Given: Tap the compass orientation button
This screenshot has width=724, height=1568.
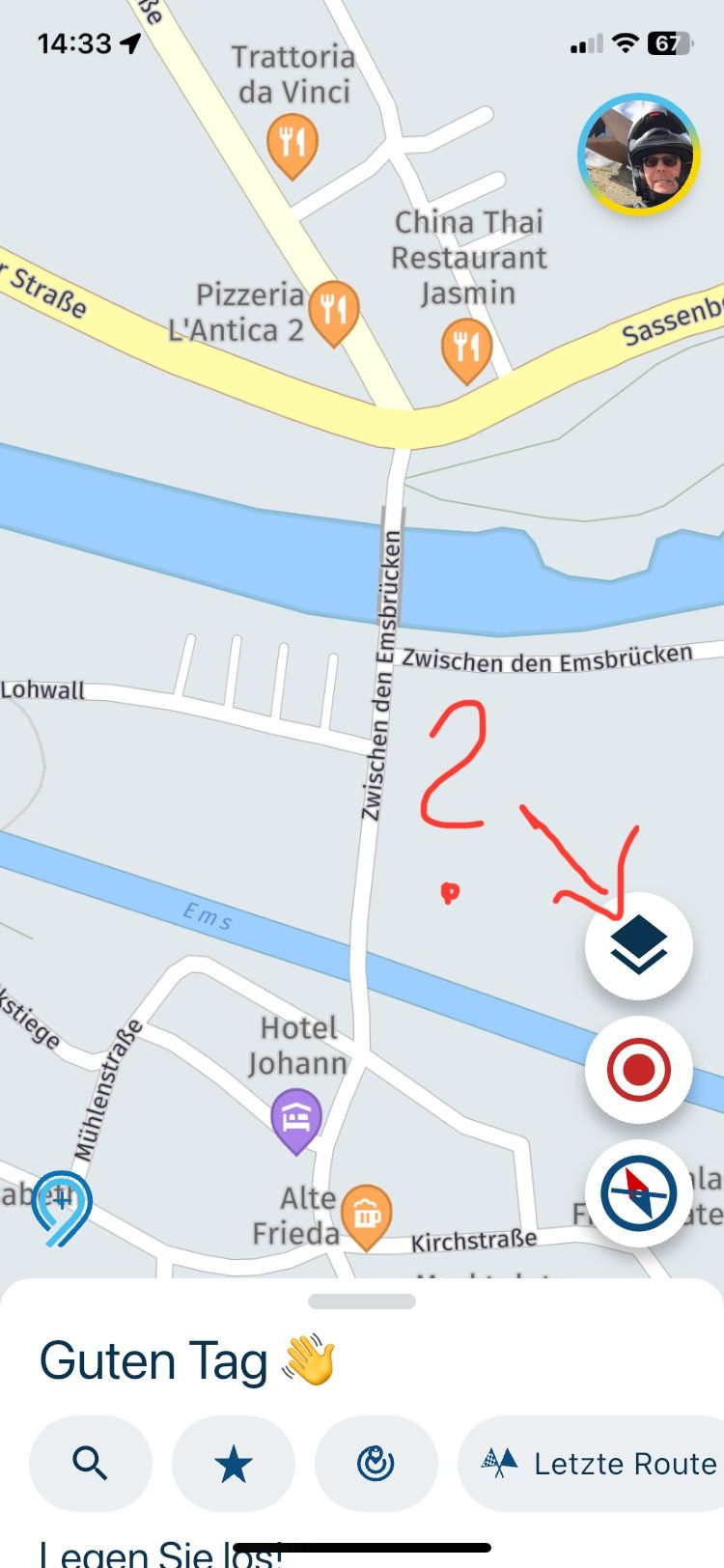Looking at the screenshot, I should 638,1193.
